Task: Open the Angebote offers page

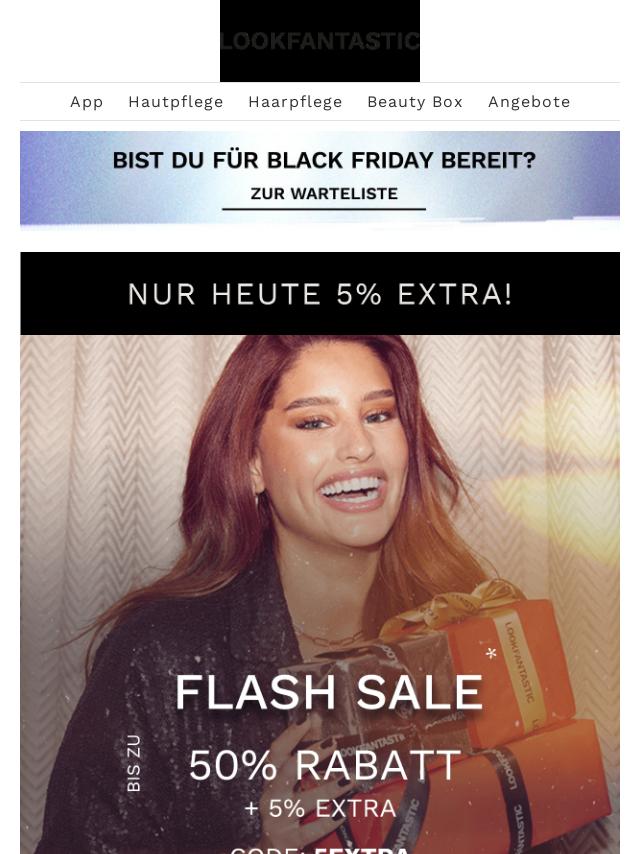Action: tap(529, 102)
